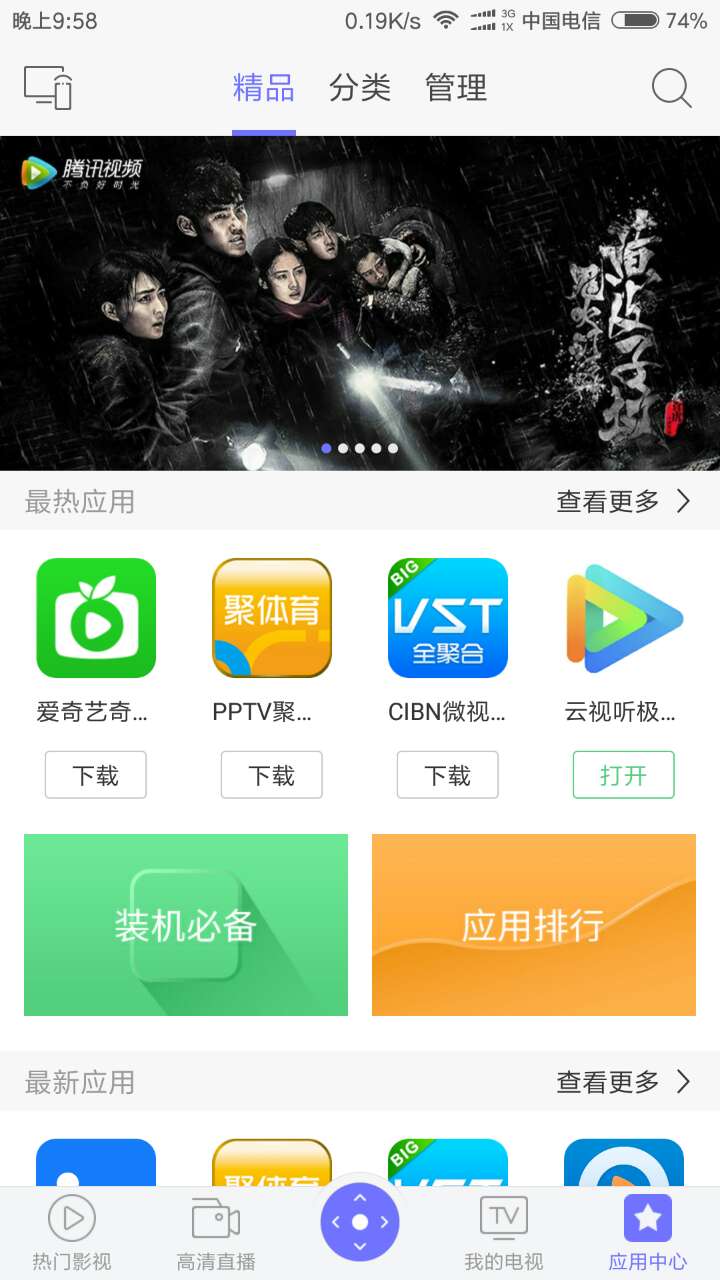Viewport: 720px width, 1280px height.
Task: Select the 应用中心 star icon
Action: (647, 1218)
